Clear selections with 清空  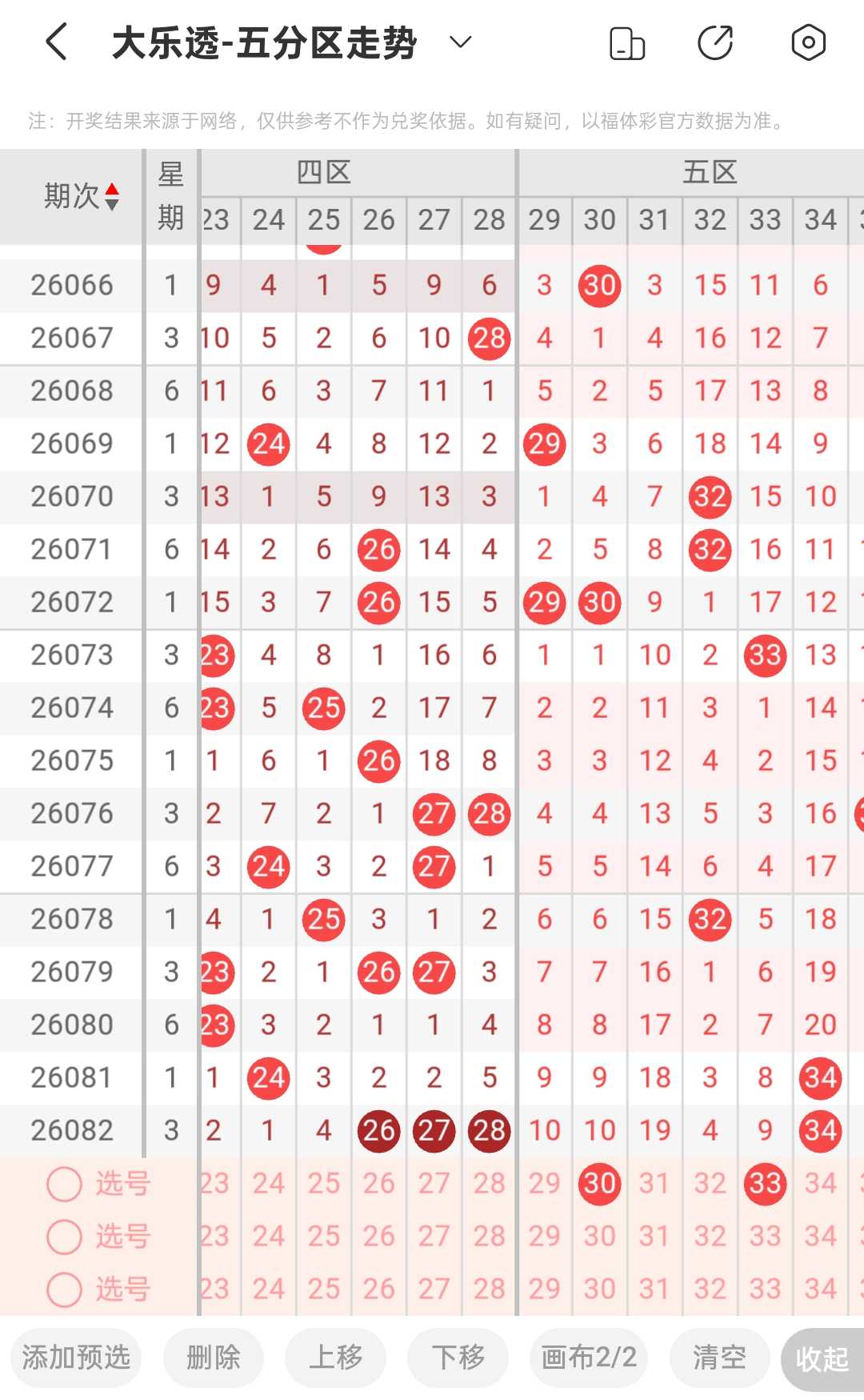click(x=719, y=1358)
